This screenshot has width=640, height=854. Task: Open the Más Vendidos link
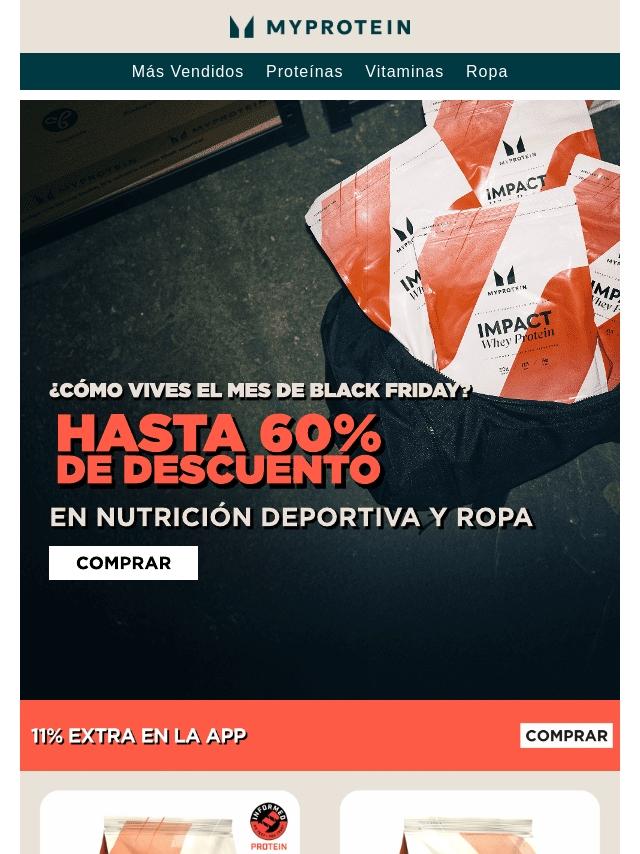(x=187, y=72)
